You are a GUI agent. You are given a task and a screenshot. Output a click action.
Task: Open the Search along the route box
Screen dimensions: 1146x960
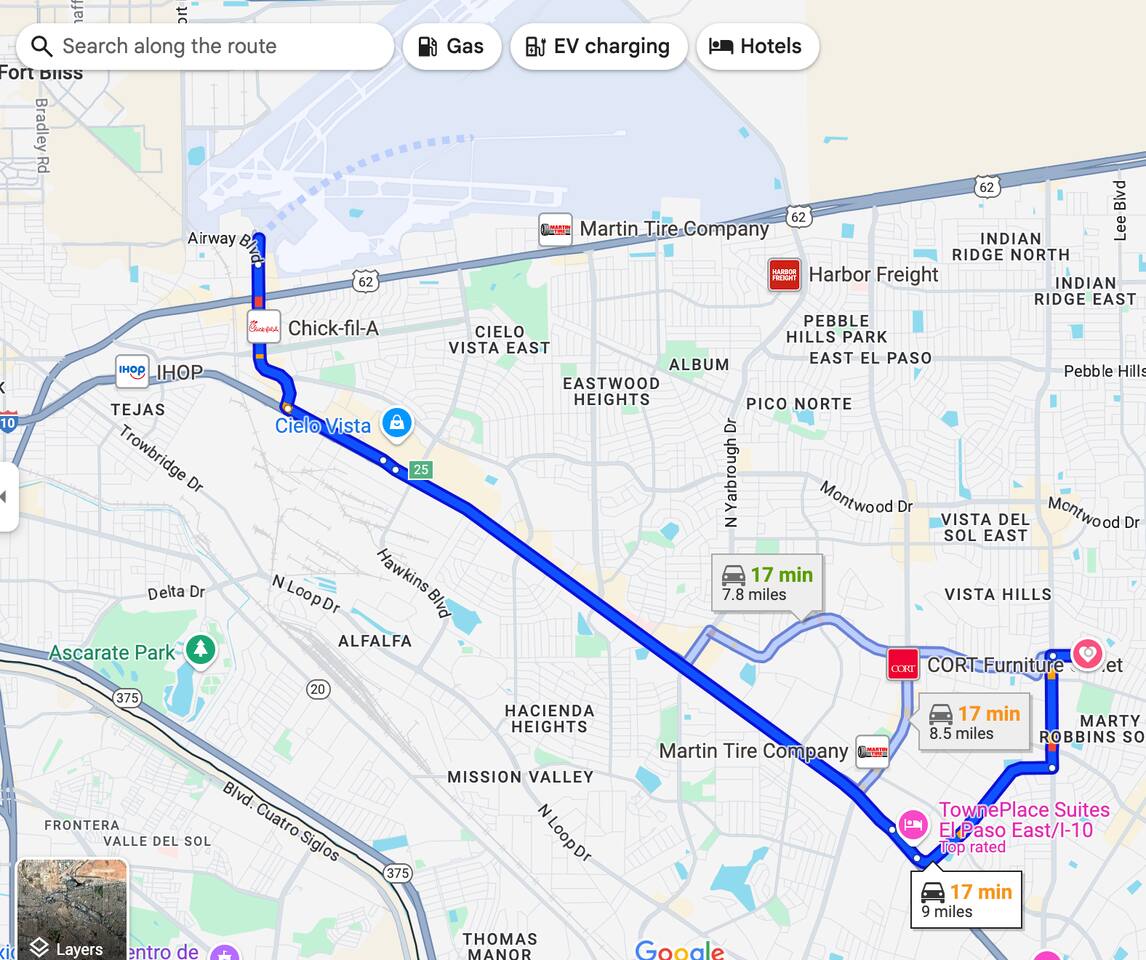(x=205, y=46)
